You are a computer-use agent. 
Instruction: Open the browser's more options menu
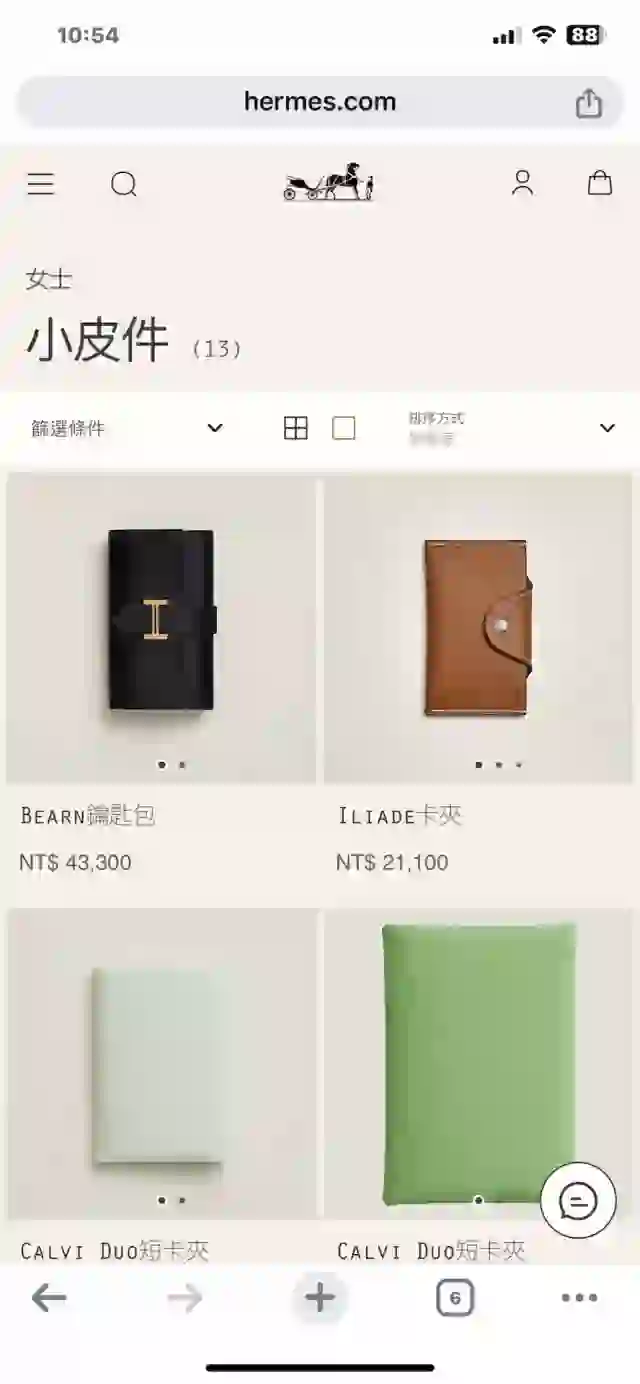point(579,1298)
